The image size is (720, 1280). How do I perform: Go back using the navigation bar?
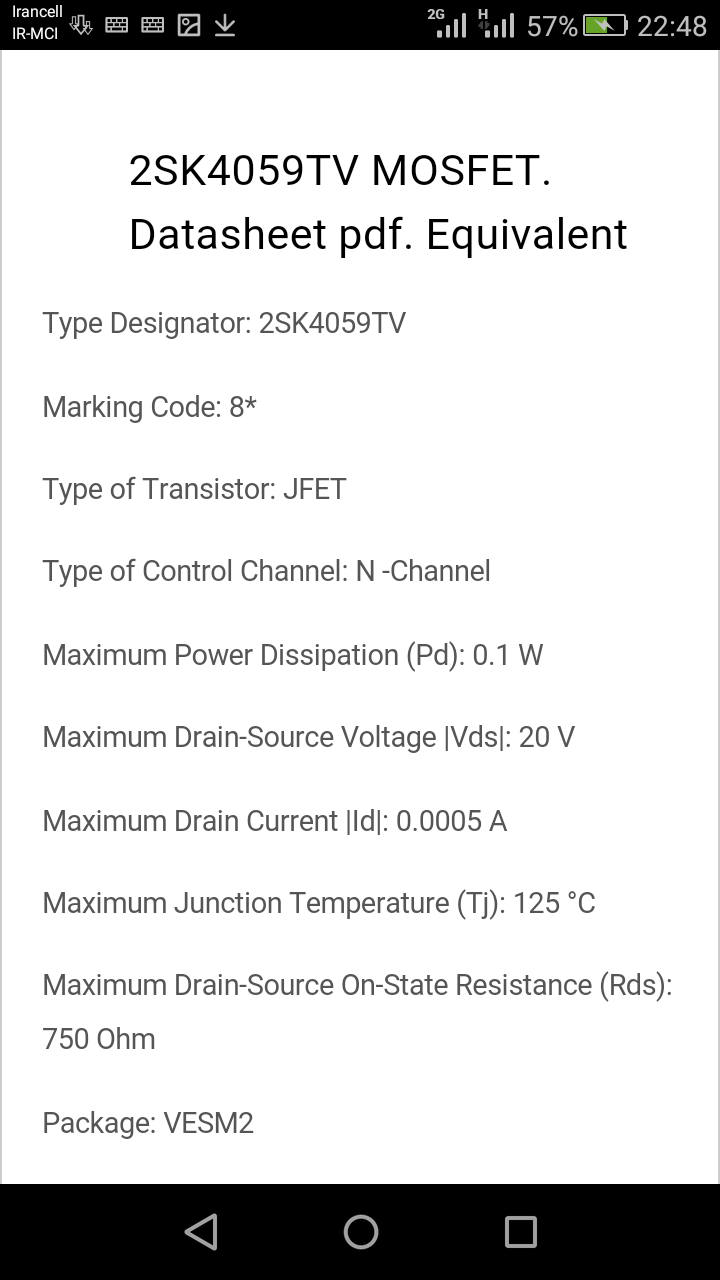[201, 1231]
